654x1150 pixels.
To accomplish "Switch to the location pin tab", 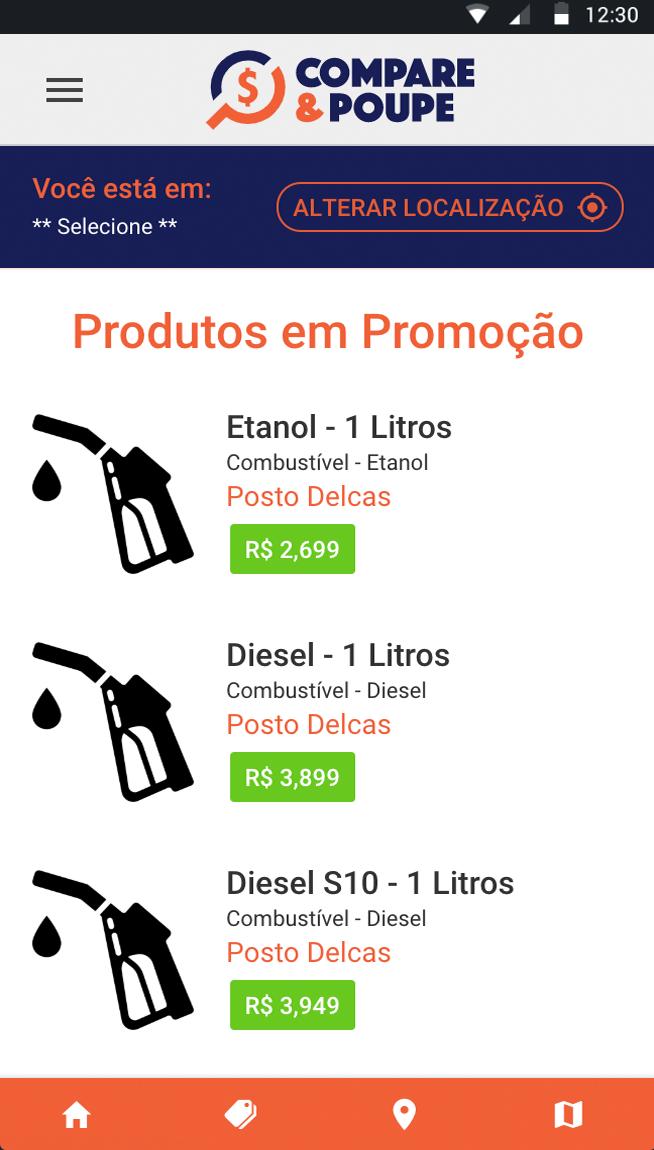I will tap(404, 1116).
